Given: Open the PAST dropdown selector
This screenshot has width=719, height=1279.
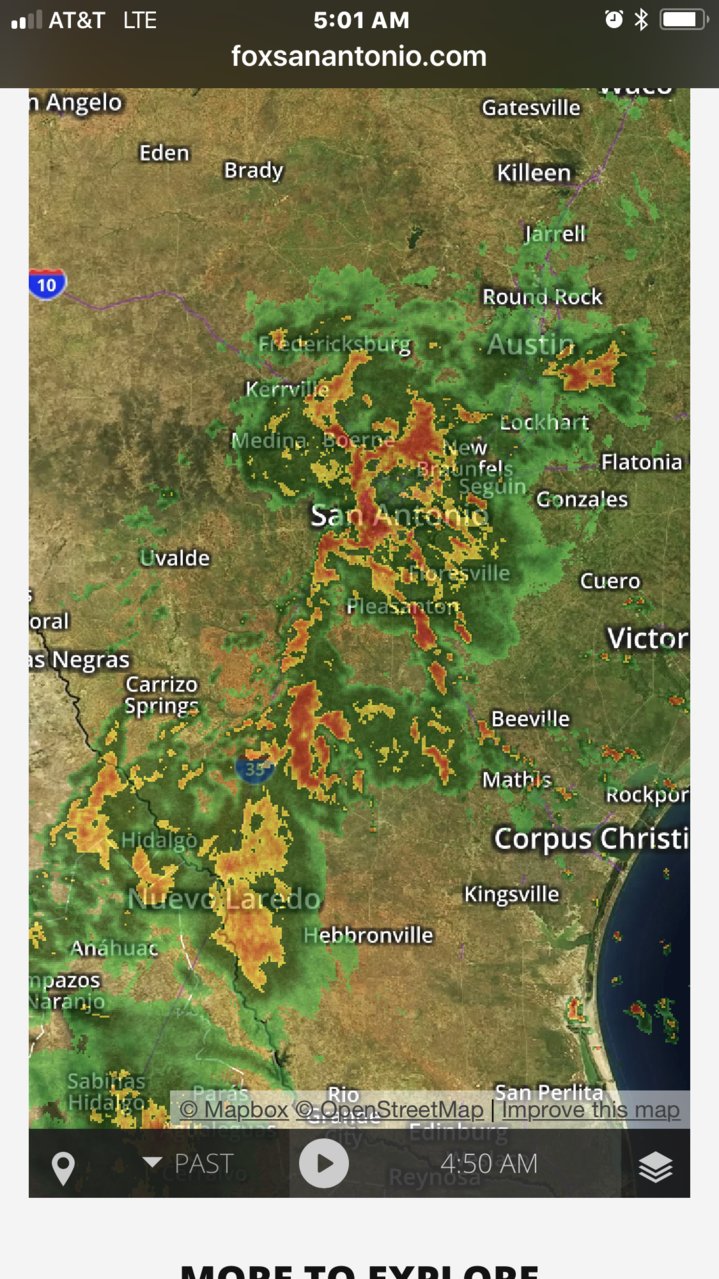Looking at the screenshot, I should tap(187, 1164).
